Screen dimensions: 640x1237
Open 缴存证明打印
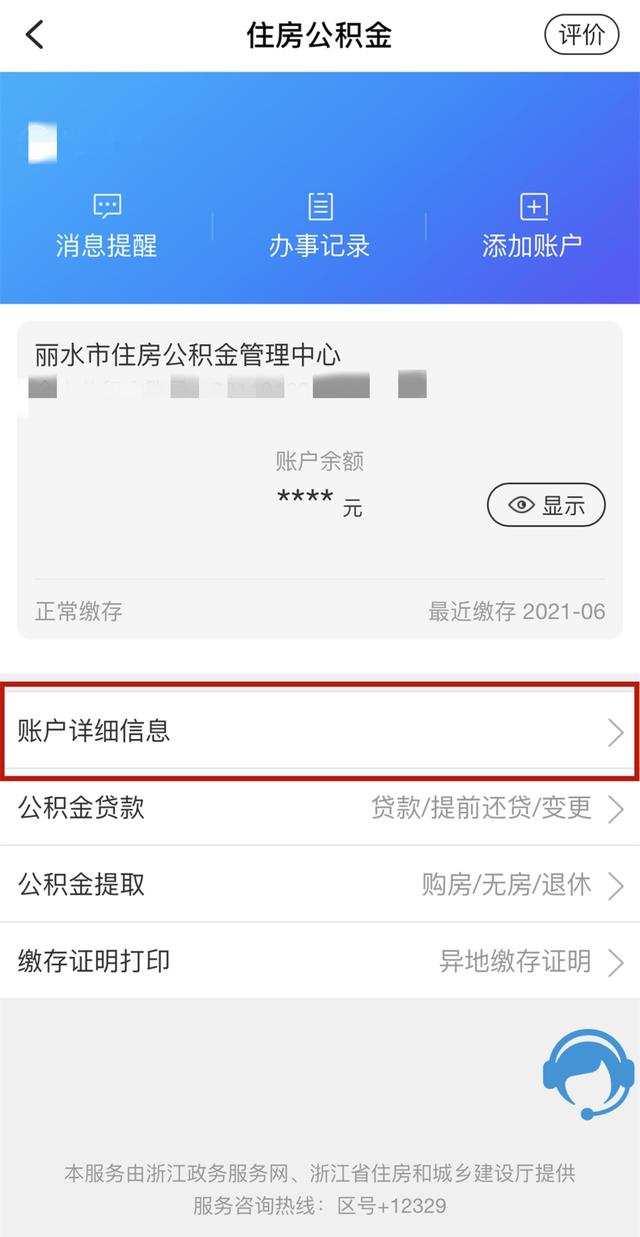(320, 961)
